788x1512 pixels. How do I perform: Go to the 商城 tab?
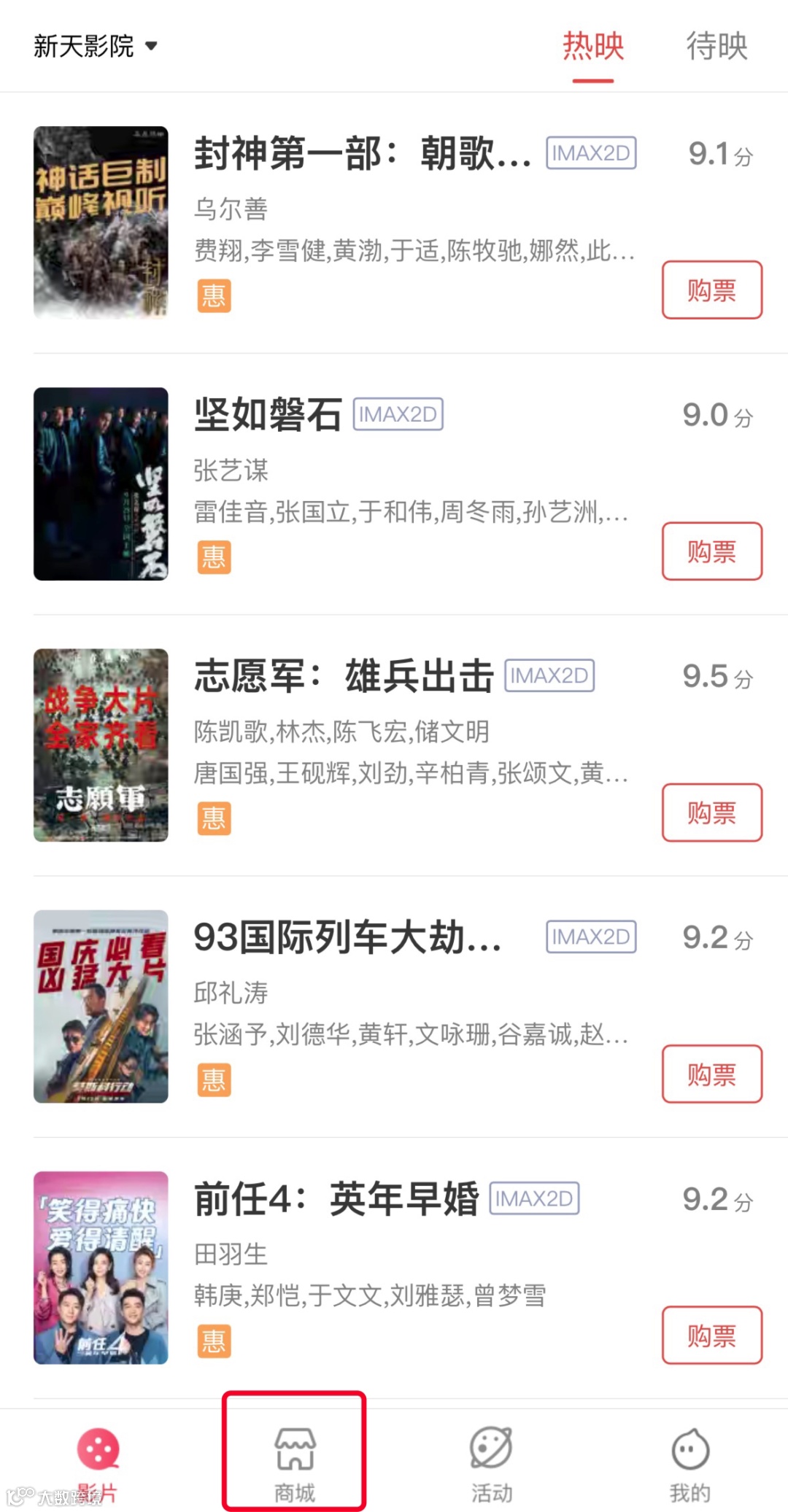point(295,1462)
